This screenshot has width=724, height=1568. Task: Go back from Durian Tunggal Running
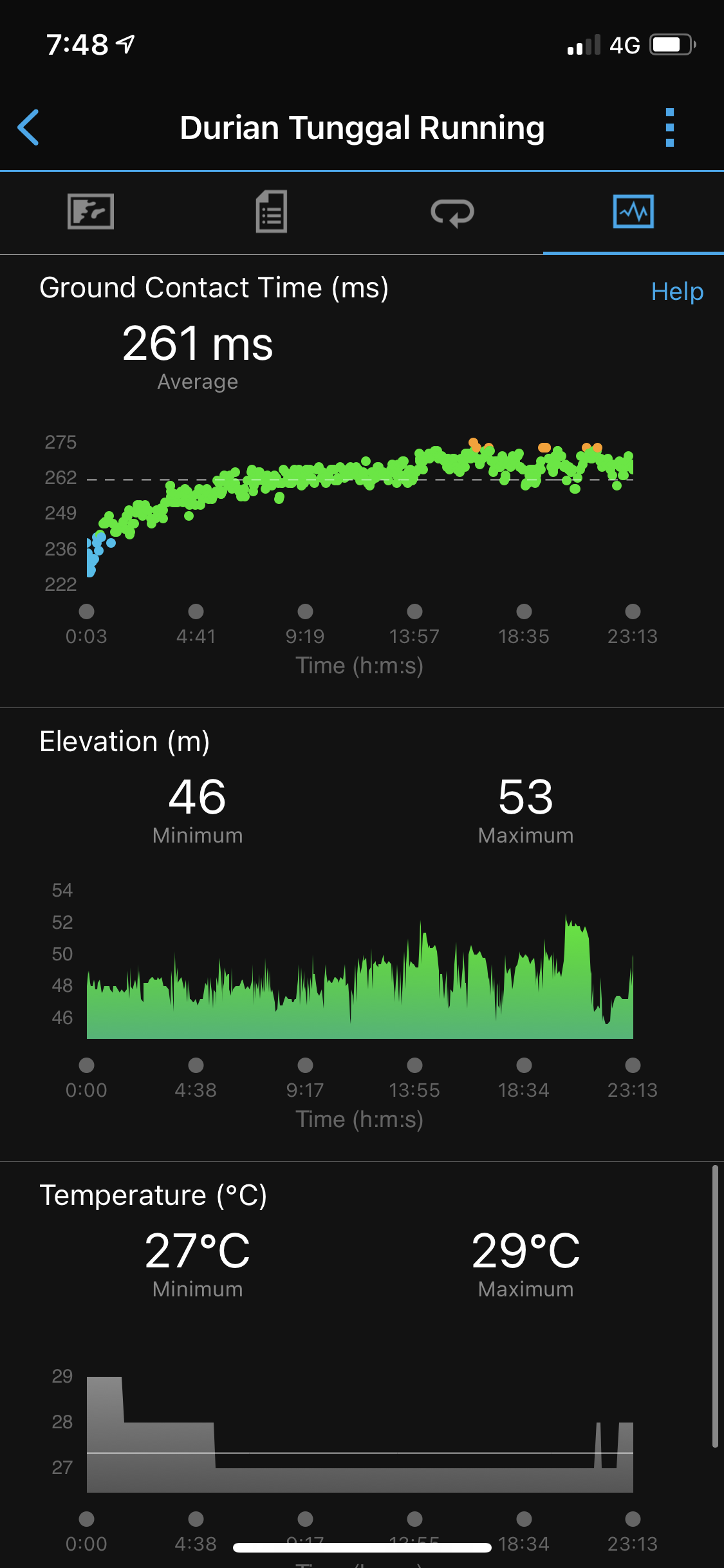pos(29,127)
